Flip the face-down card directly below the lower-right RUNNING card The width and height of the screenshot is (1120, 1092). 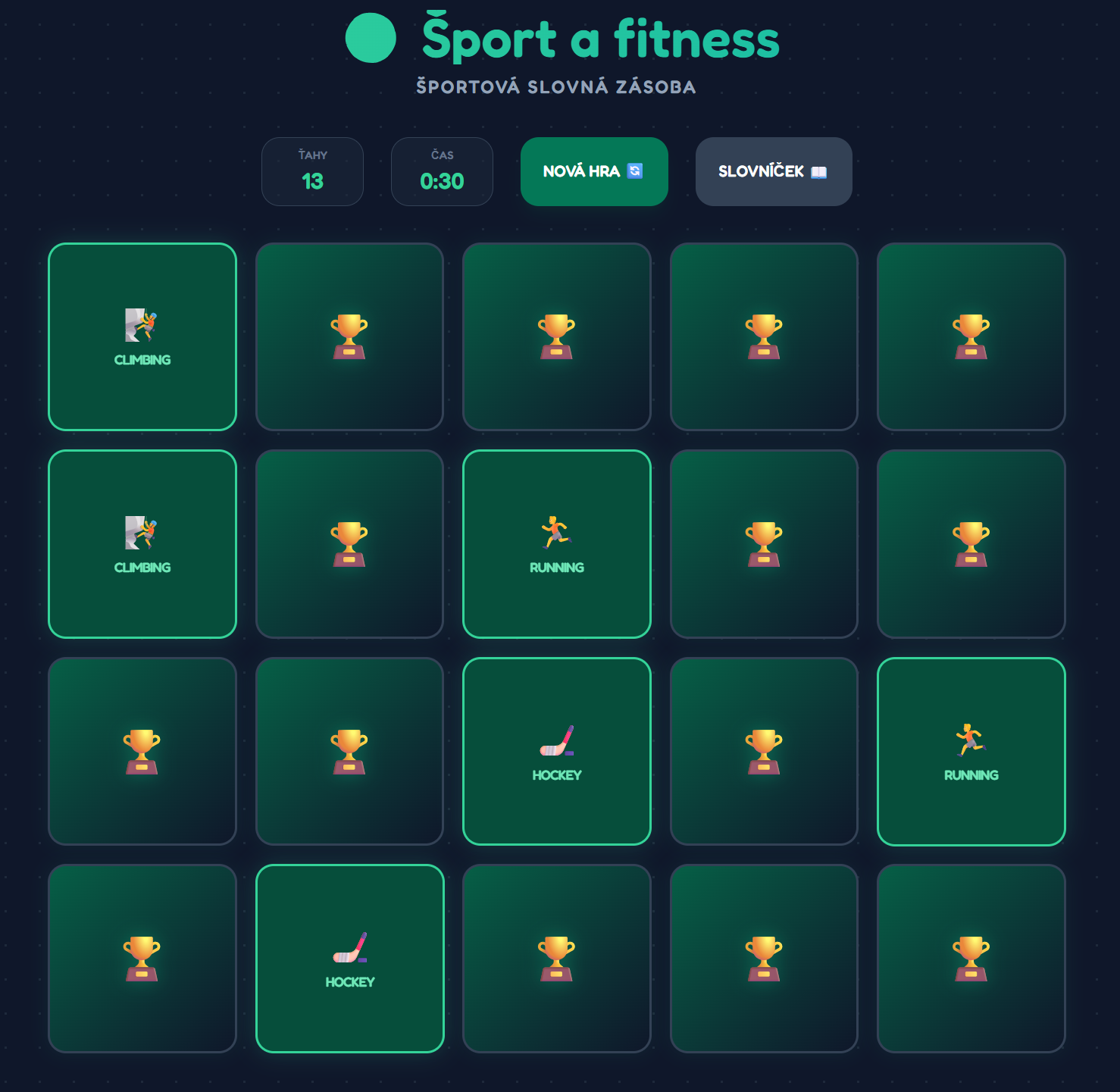coord(971,958)
